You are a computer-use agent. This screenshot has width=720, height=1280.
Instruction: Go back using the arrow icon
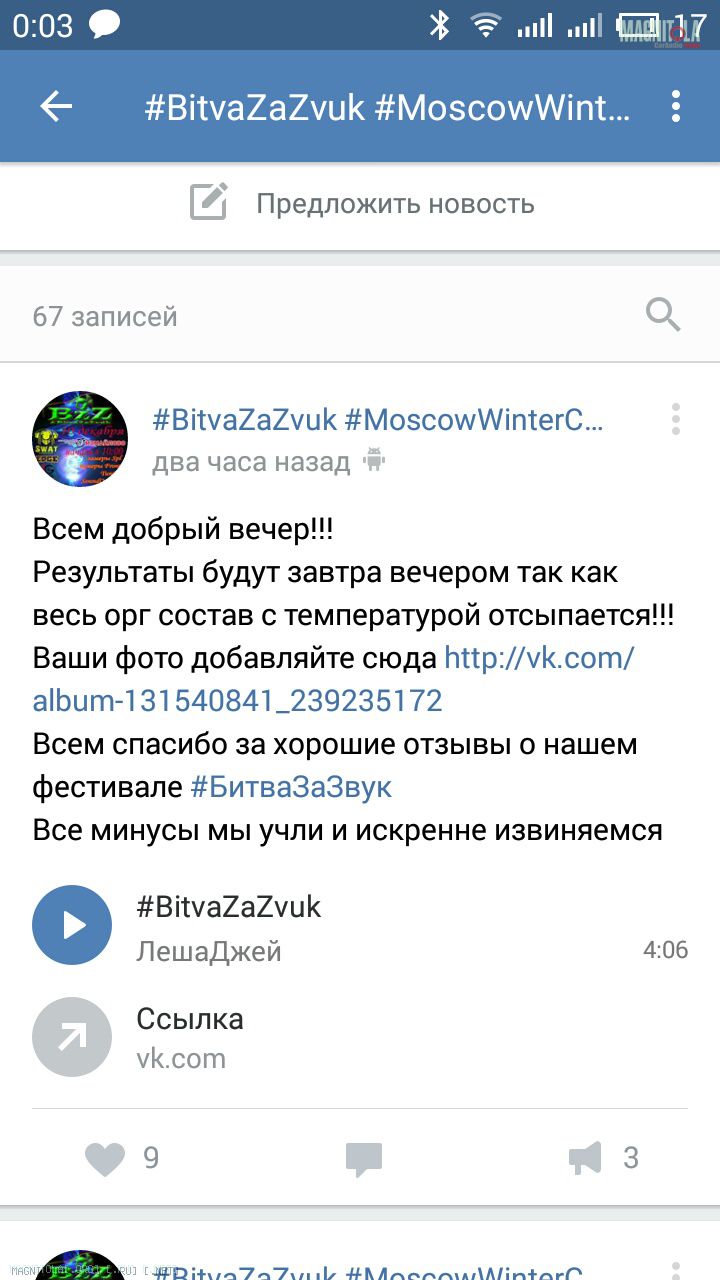[x=56, y=107]
